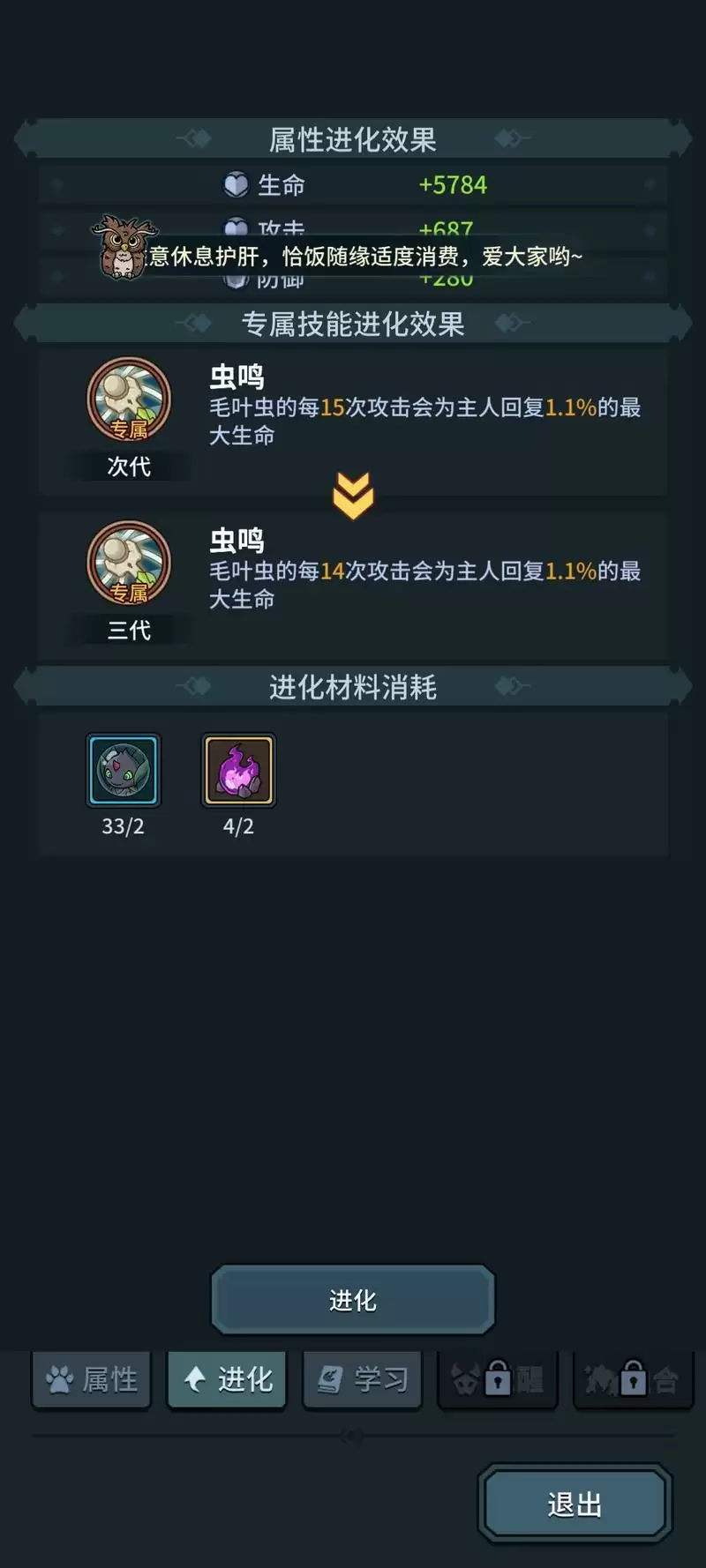Click the owl mascot icon

click(x=122, y=250)
